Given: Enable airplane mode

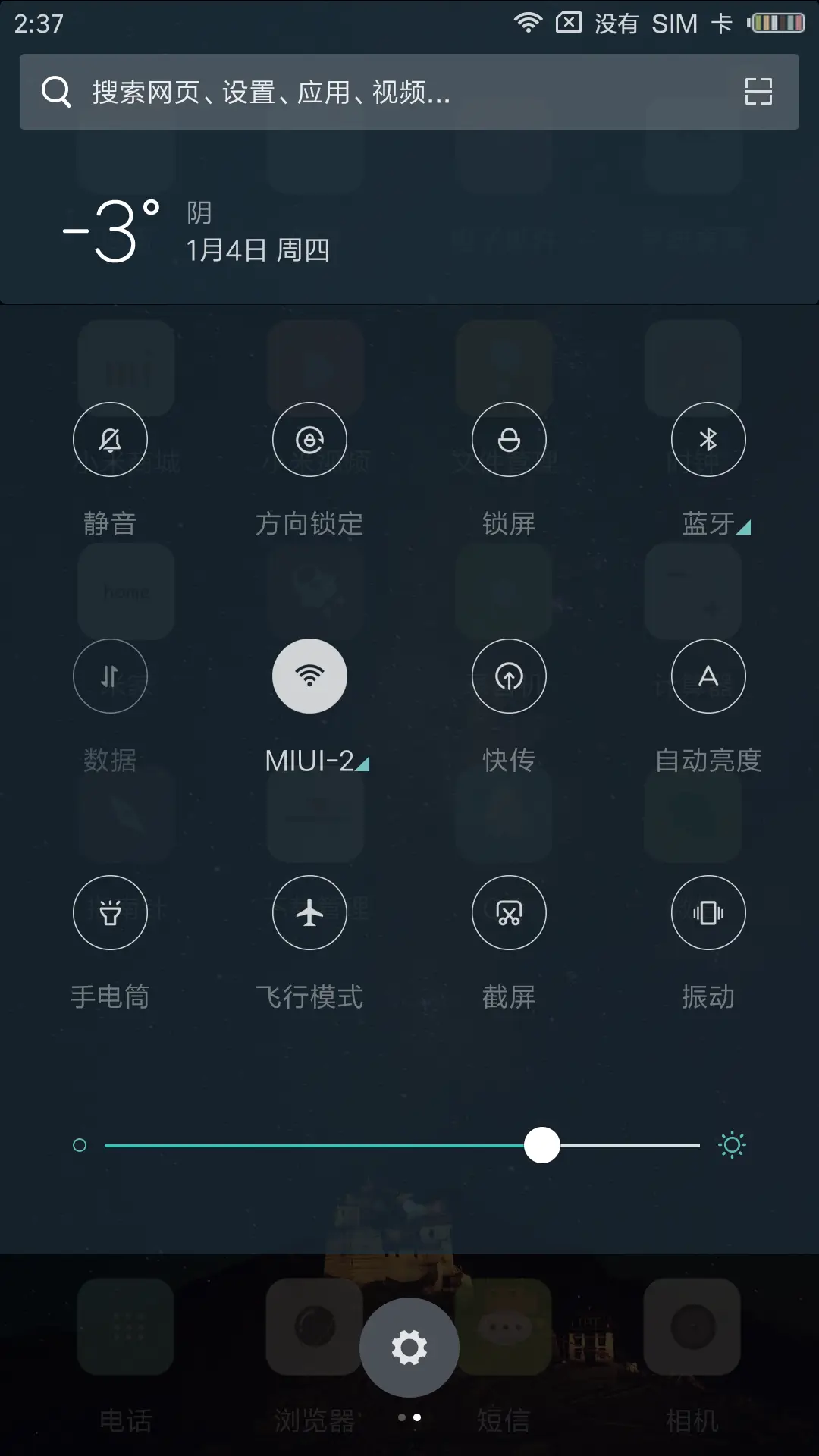Looking at the screenshot, I should (309, 913).
